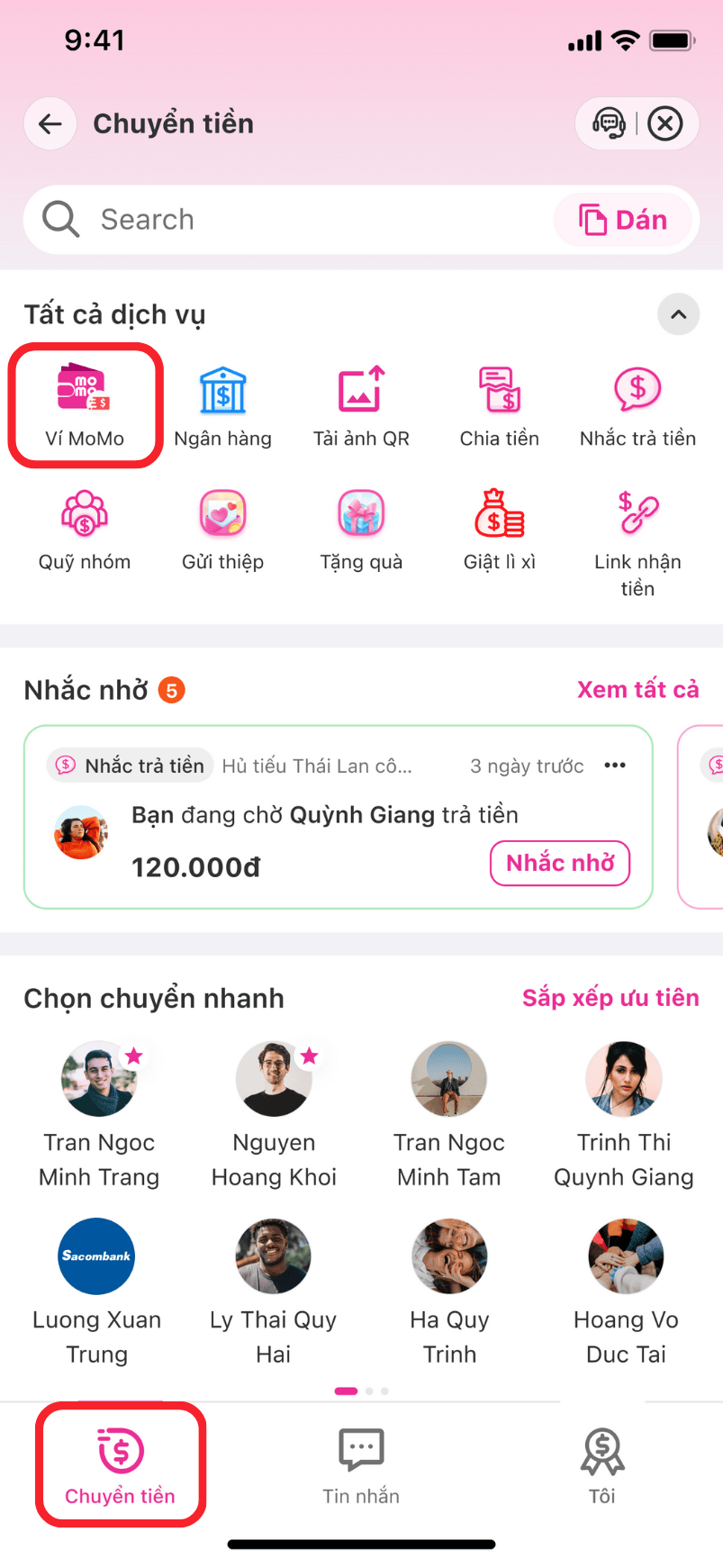This screenshot has width=723, height=1568.
Task: Select contact Nguyen Hoang Khoi
Action: [274, 1115]
